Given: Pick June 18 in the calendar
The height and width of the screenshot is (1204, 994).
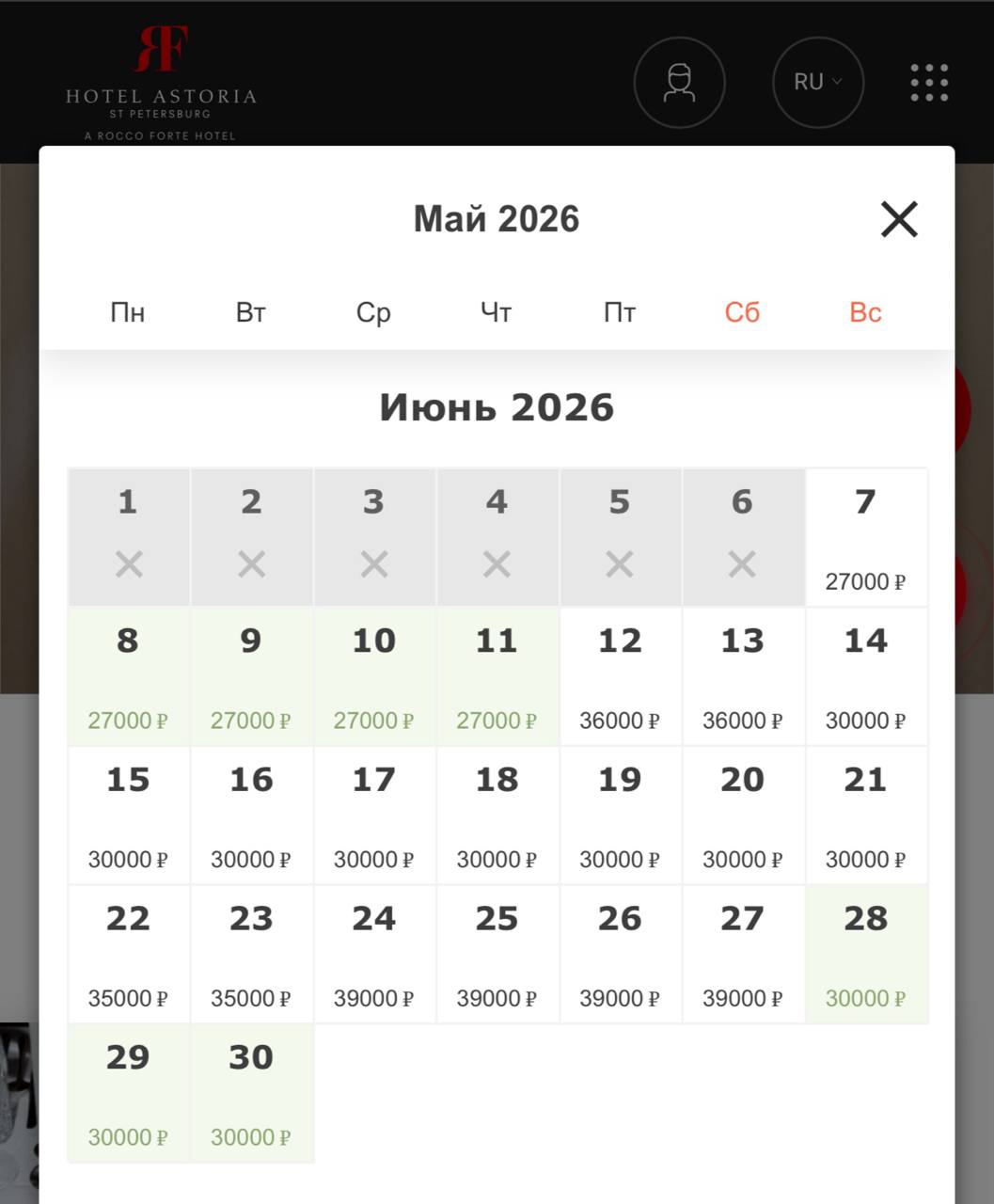Looking at the screenshot, I should [497, 816].
